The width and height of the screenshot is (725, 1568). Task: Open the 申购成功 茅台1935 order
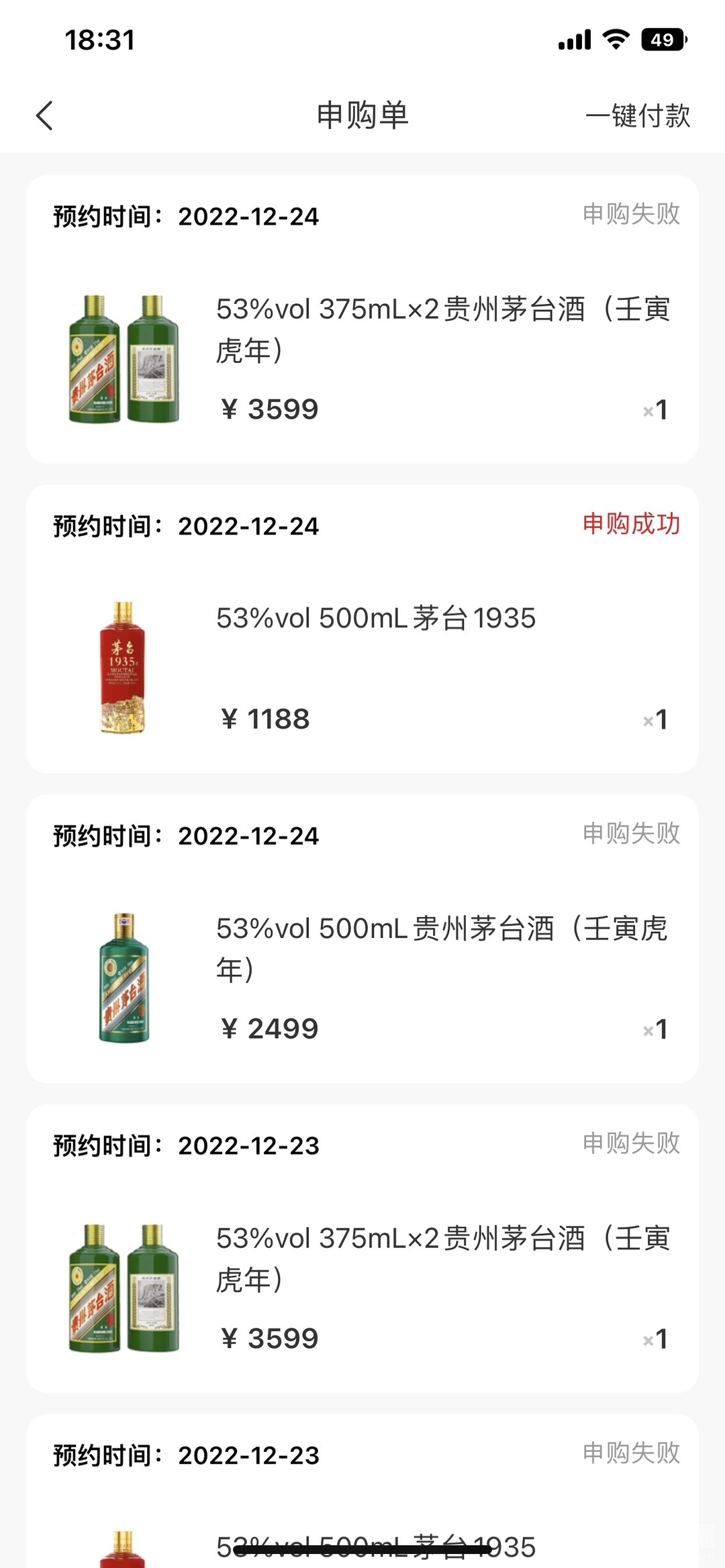click(x=362, y=637)
